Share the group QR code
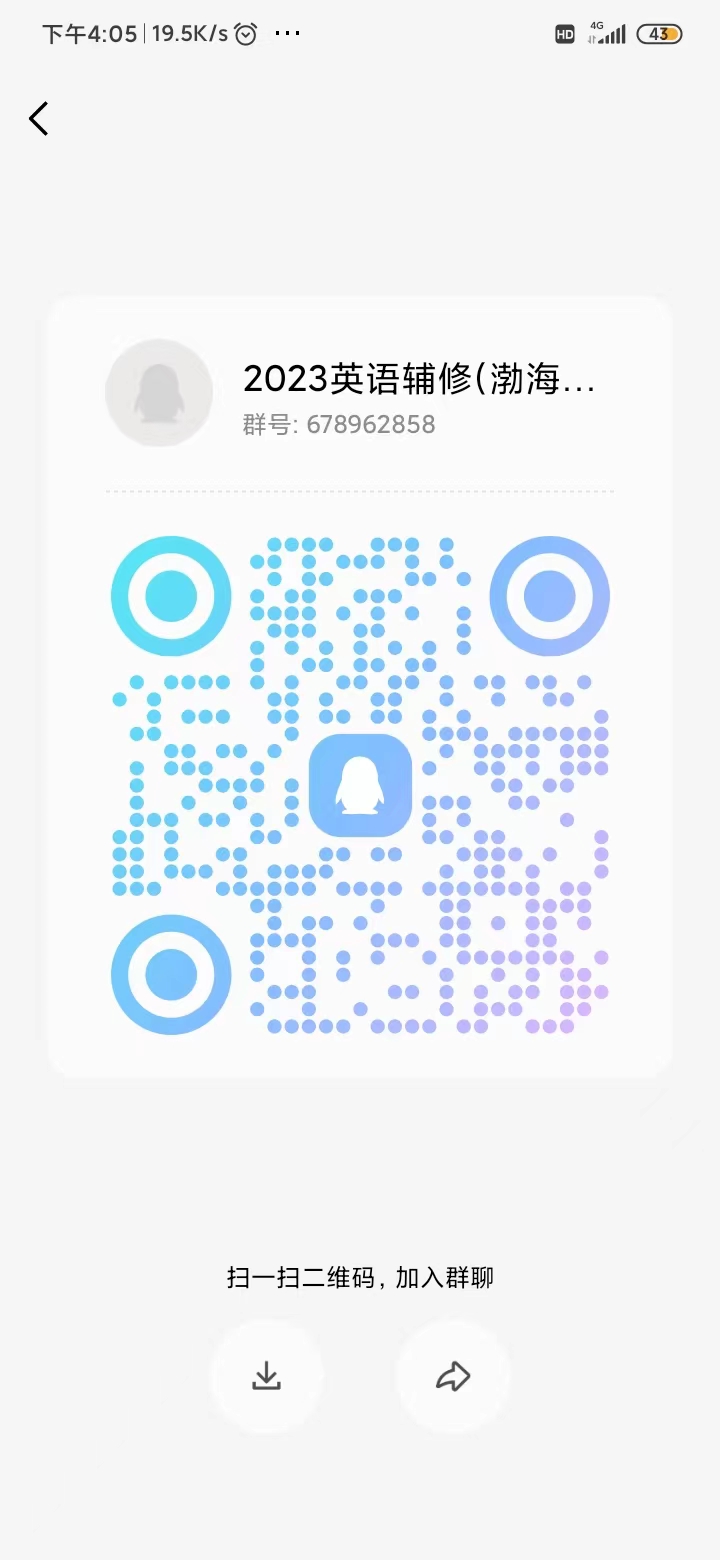This screenshot has height=1560, width=720. (453, 1376)
